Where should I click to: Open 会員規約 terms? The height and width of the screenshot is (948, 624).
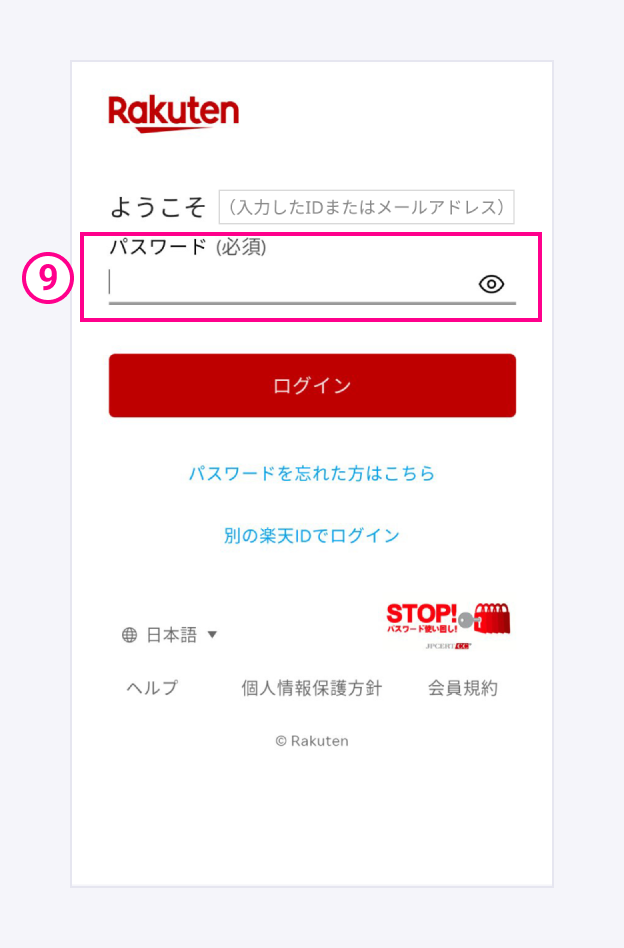pos(463,688)
